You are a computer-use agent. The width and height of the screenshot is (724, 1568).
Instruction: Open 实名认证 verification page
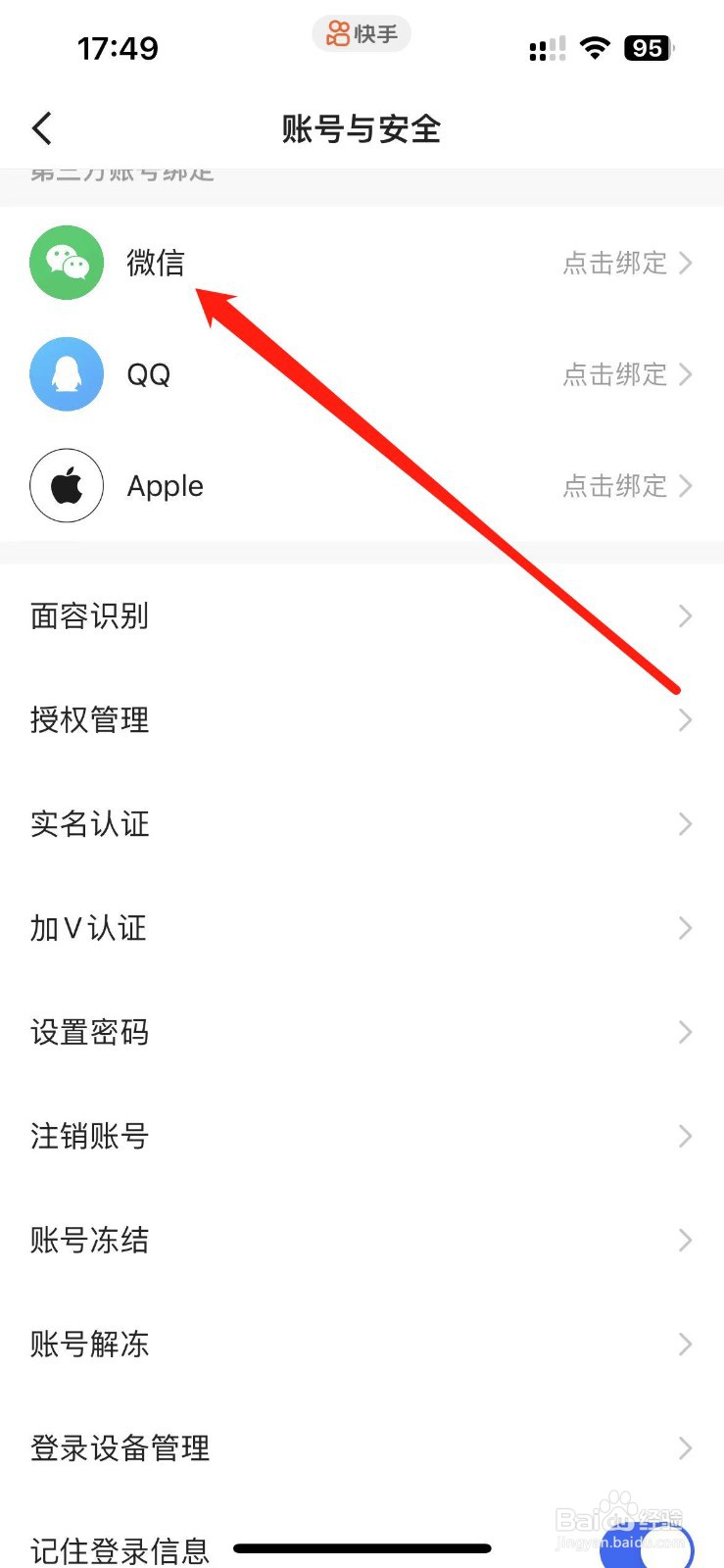[x=89, y=824]
